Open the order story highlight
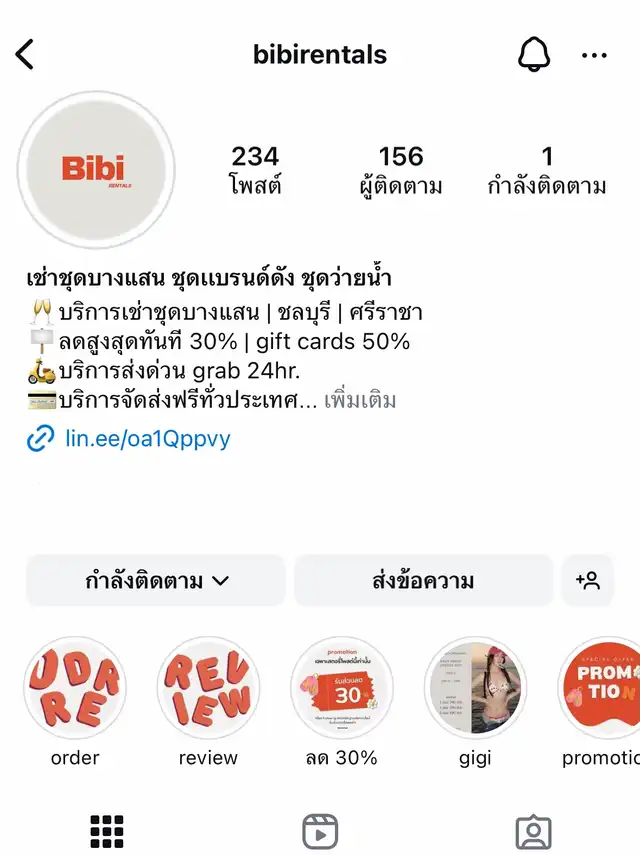640x855 pixels. (75, 690)
